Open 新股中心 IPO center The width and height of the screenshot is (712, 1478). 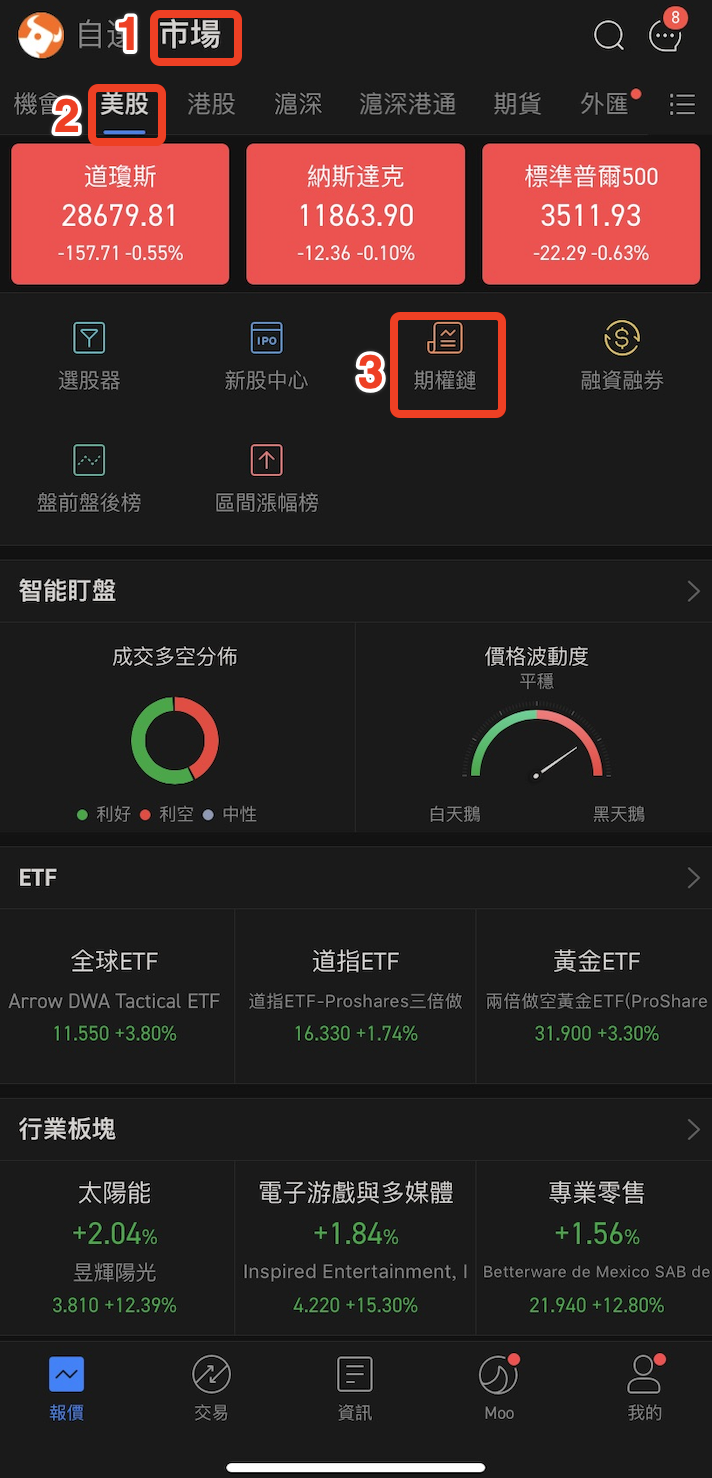266,357
